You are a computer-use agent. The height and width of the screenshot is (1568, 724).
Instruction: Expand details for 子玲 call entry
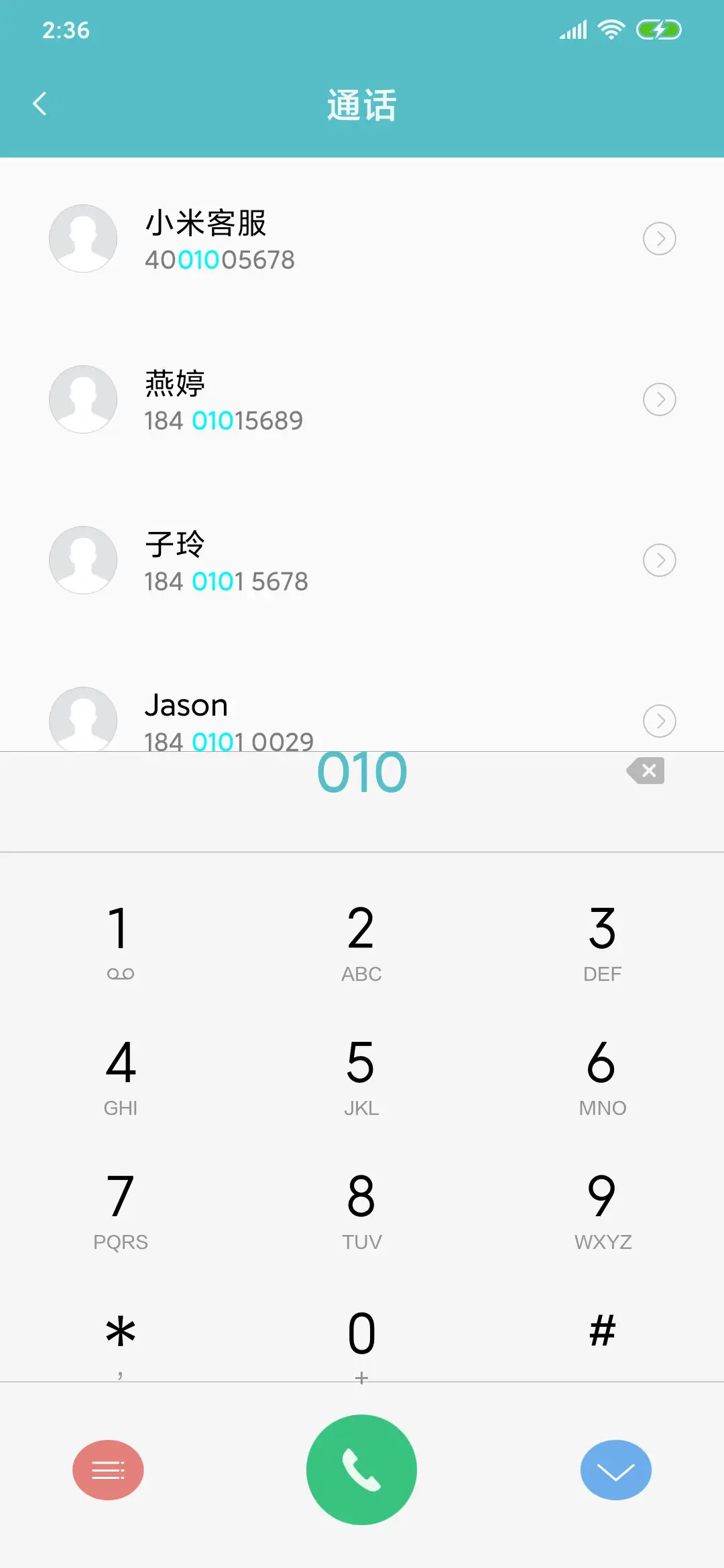pos(660,560)
